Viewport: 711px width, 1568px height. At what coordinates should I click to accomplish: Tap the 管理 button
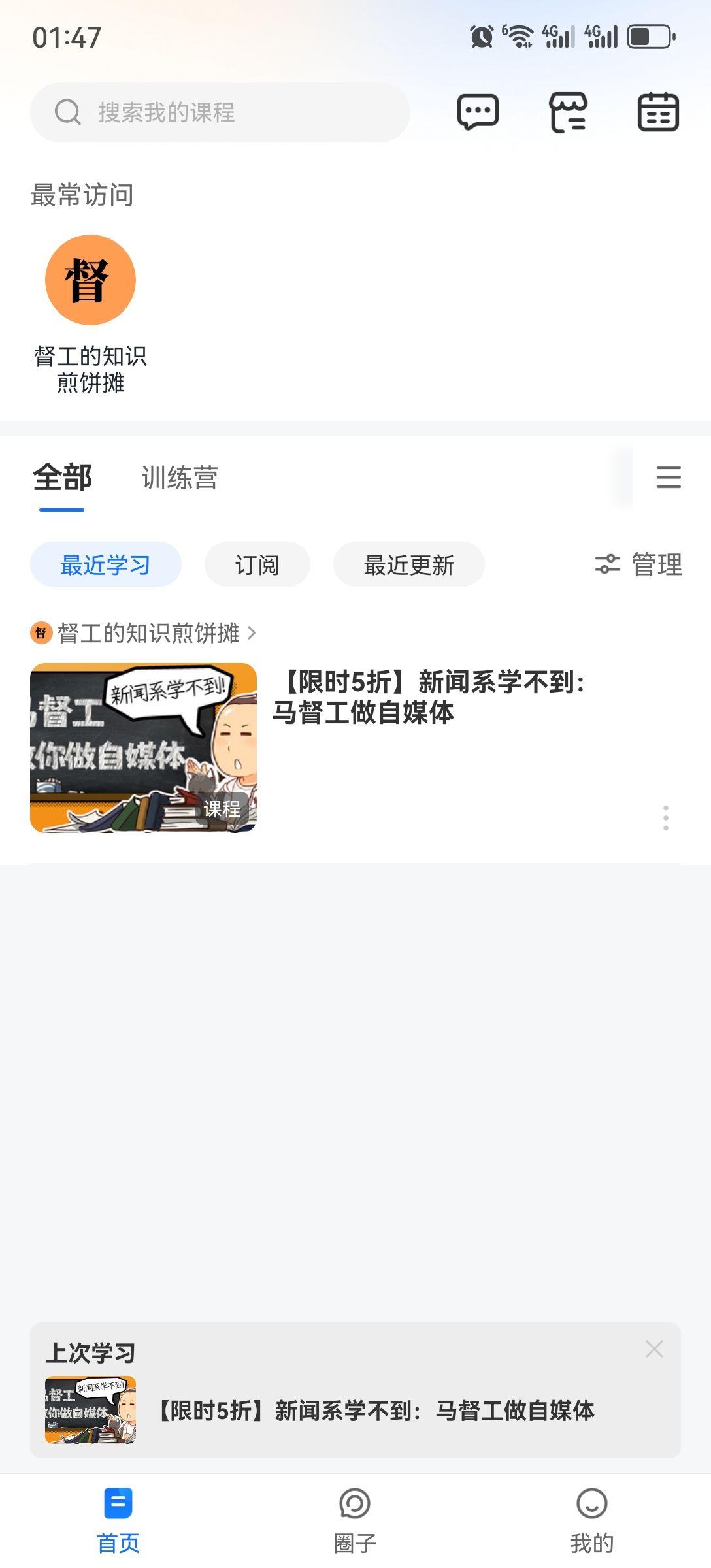[638, 564]
